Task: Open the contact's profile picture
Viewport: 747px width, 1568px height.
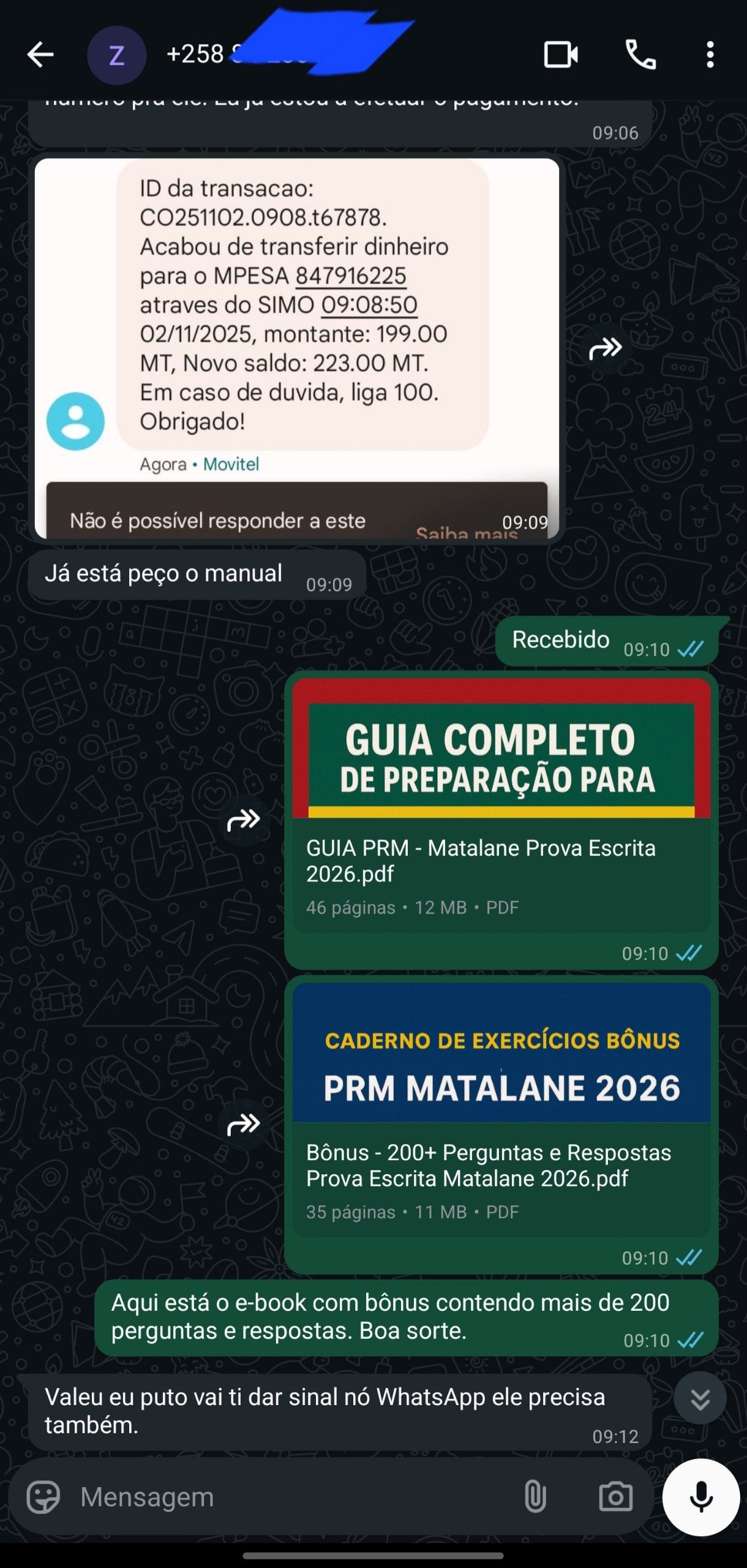Action: tap(116, 55)
